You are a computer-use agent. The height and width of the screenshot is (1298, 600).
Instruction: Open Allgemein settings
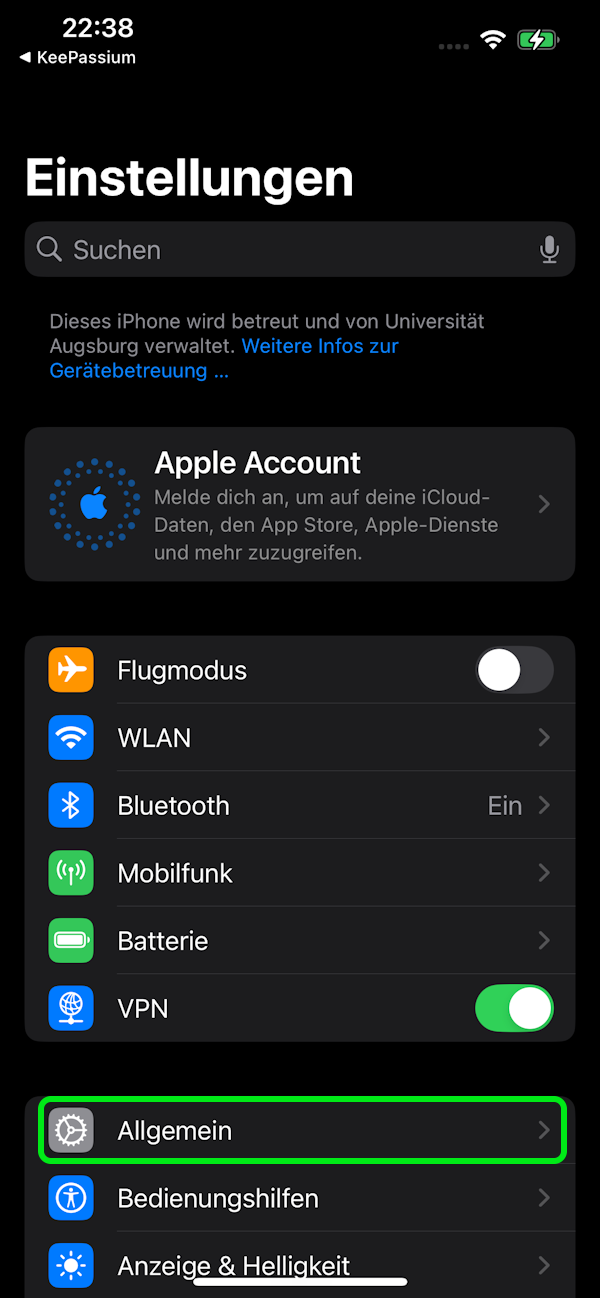pyautogui.click(x=300, y=1131)
